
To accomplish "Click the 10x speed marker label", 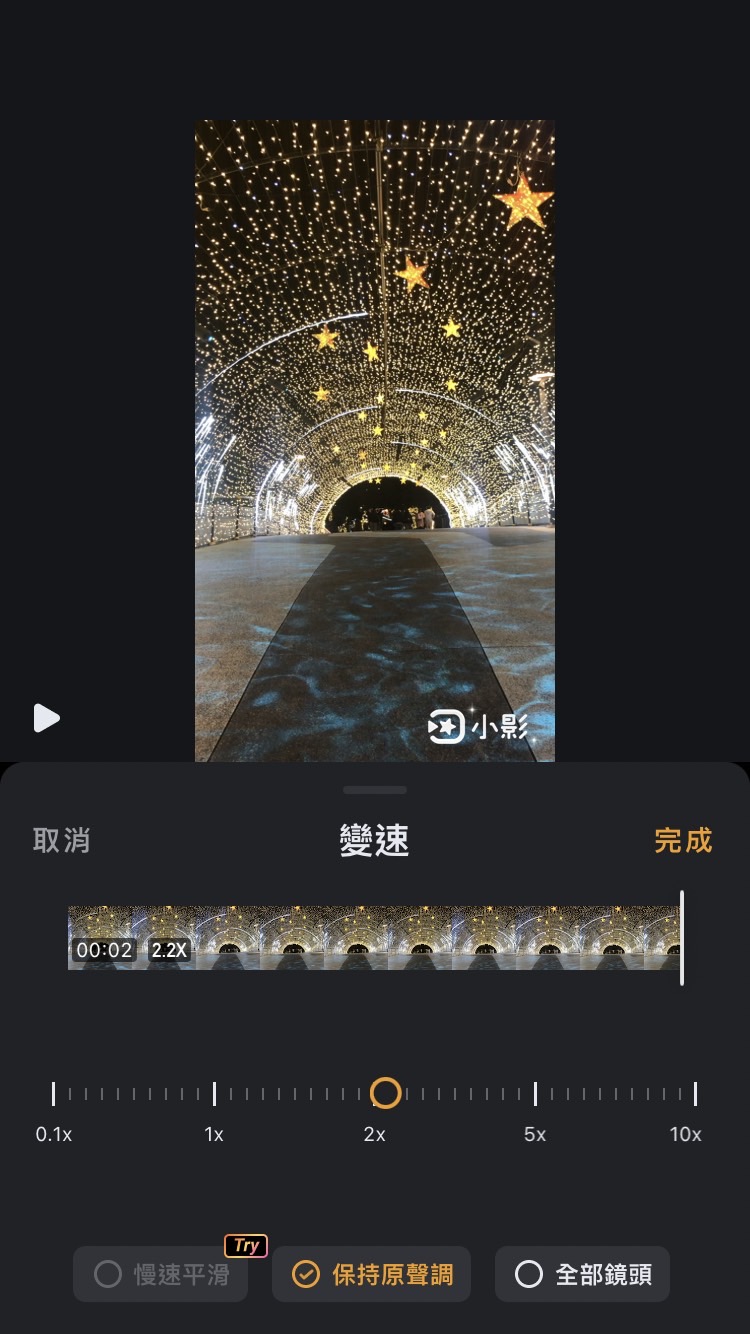I will click(687, 1134).
